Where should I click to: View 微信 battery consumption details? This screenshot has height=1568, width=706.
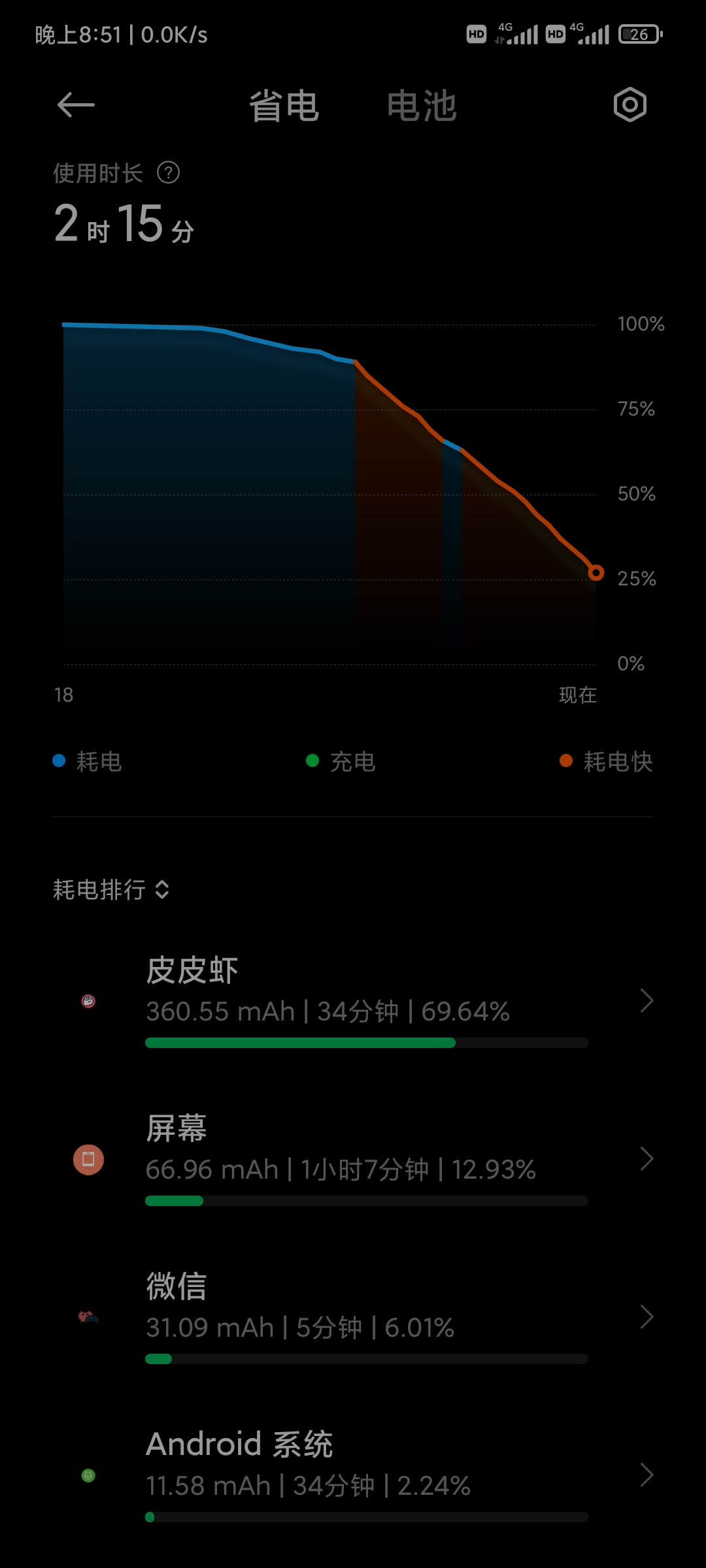[366, 1316]
